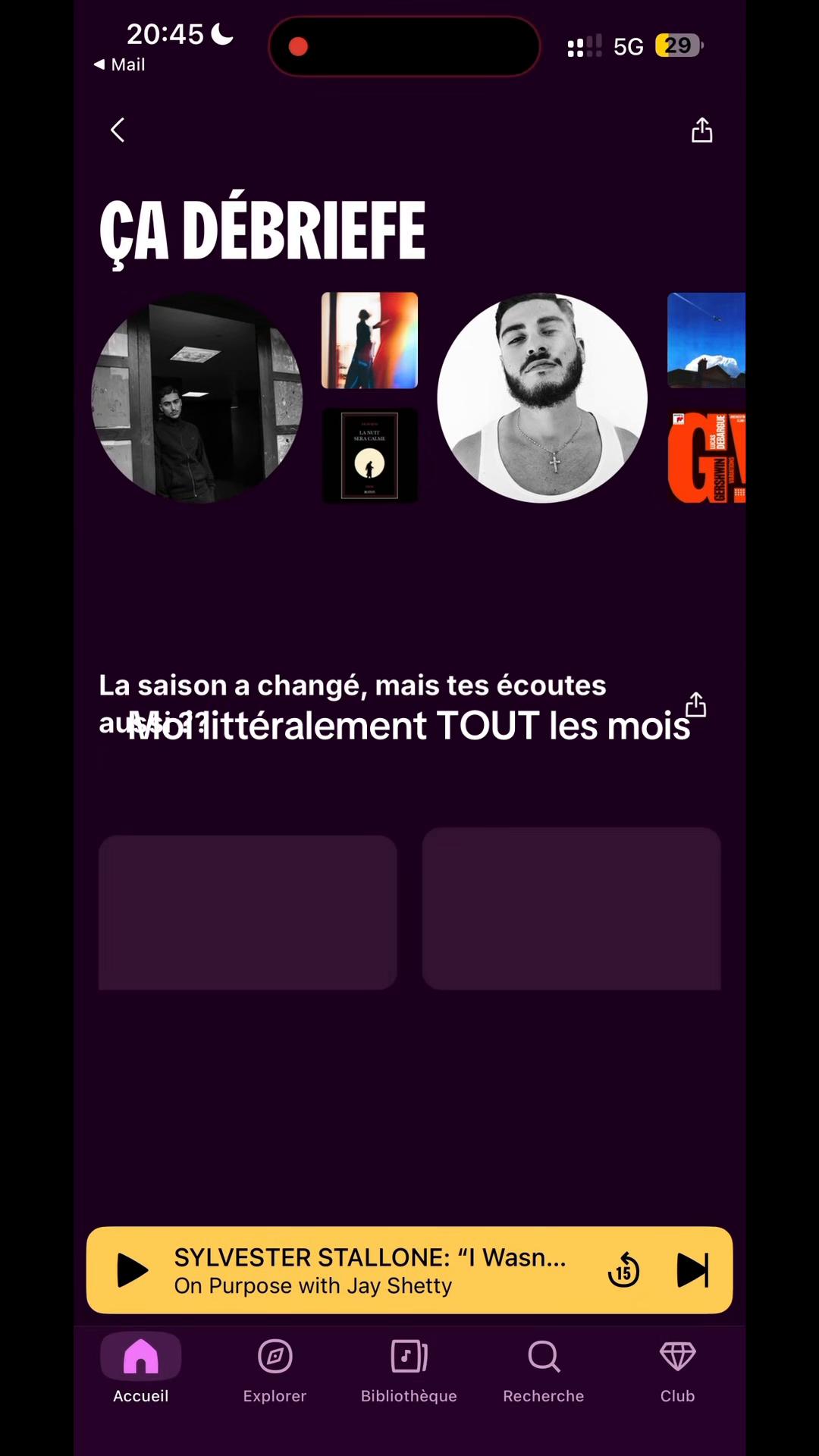Viewport: 819px width, 1456px height.
Task: Return to the Mail app
Action: pyautogui.click(x=120, y=64)
